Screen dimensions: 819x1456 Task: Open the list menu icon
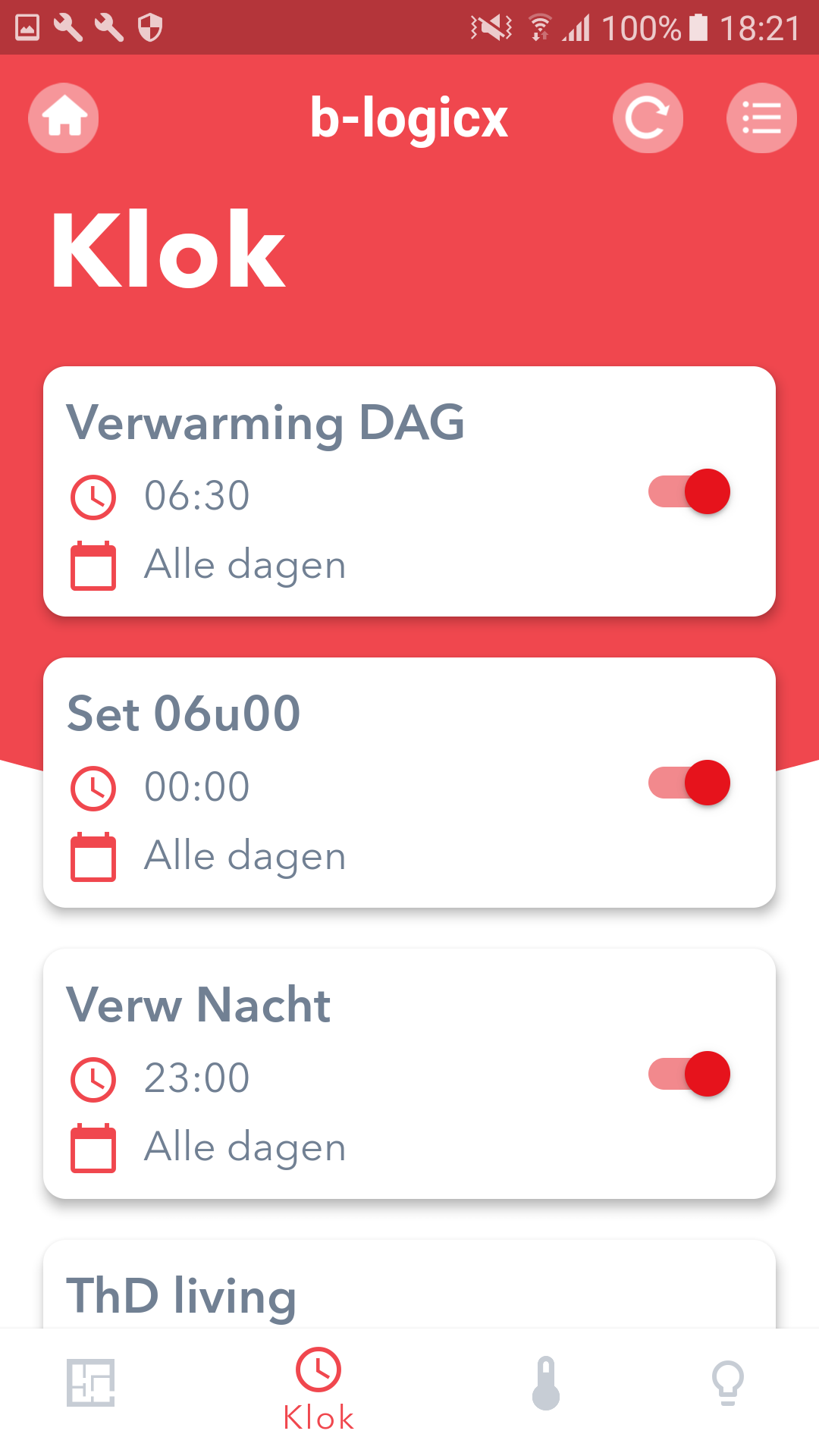point(761,118)
